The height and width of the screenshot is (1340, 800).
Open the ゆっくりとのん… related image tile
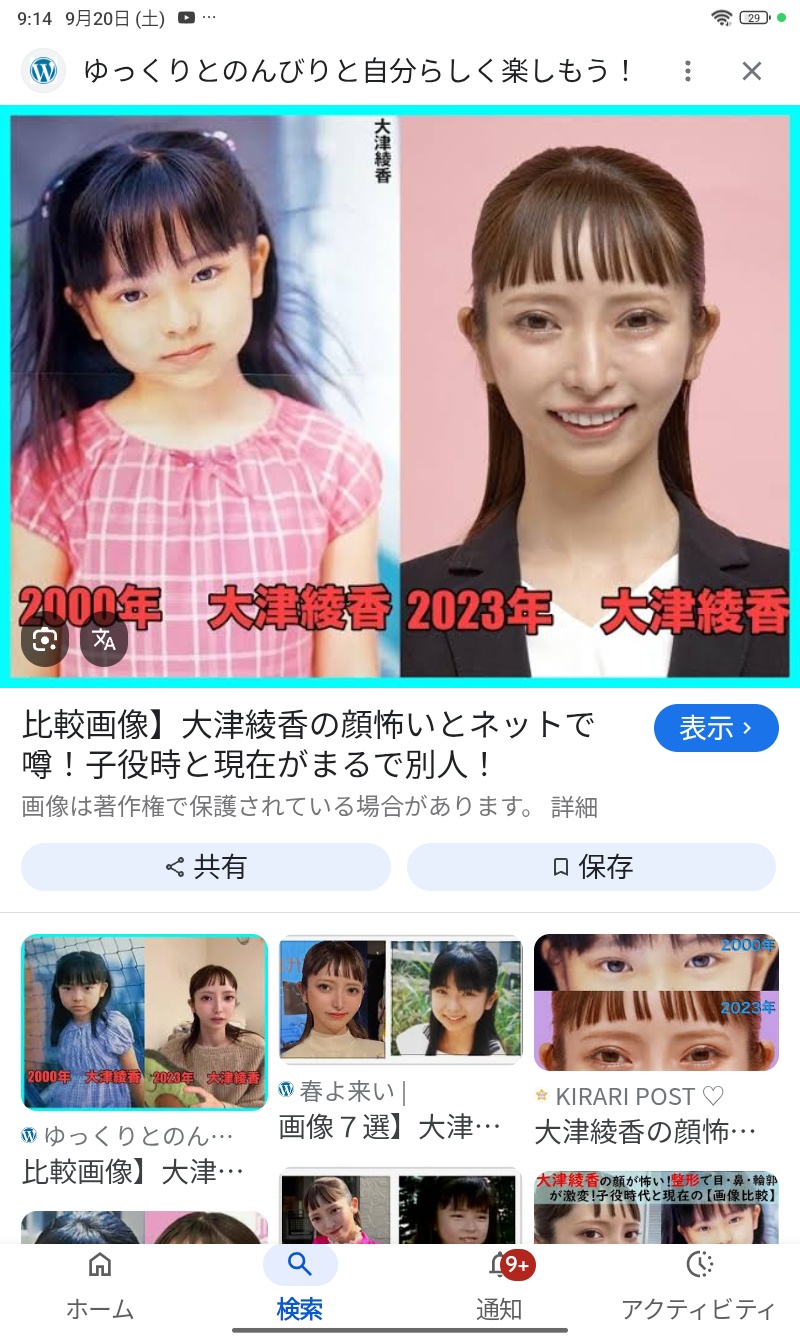[x=145, y=1022]
